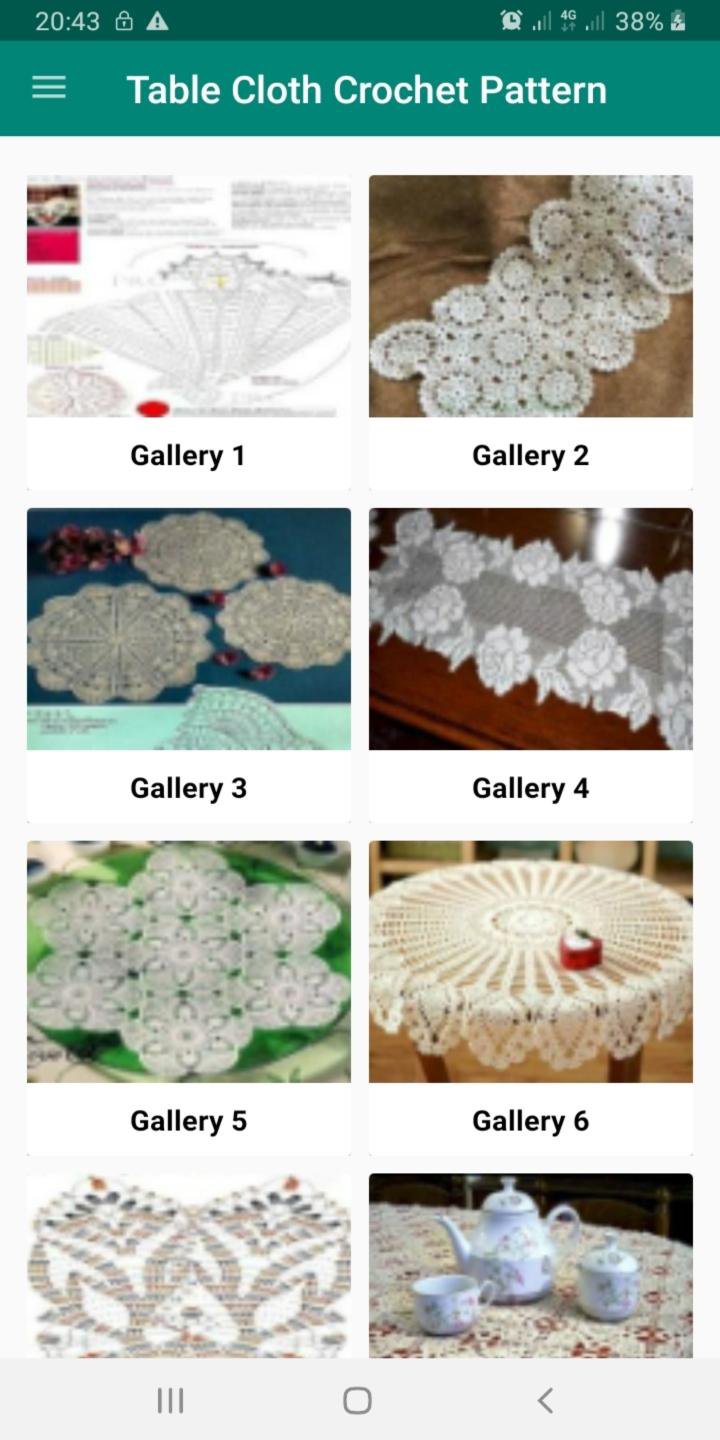Go back using the system back button
The height and width of the screenshot is (1440, 720).
point(544,1400)
